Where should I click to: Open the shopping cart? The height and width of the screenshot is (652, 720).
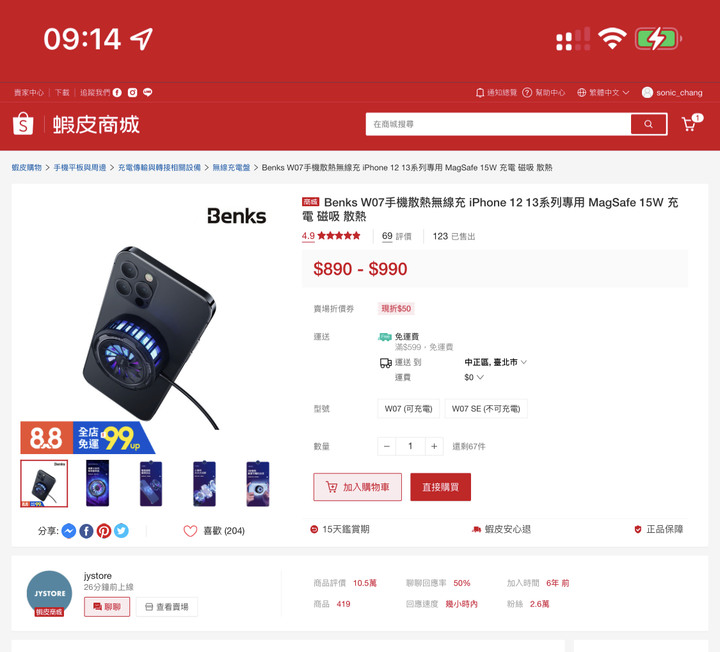point(690,124)
